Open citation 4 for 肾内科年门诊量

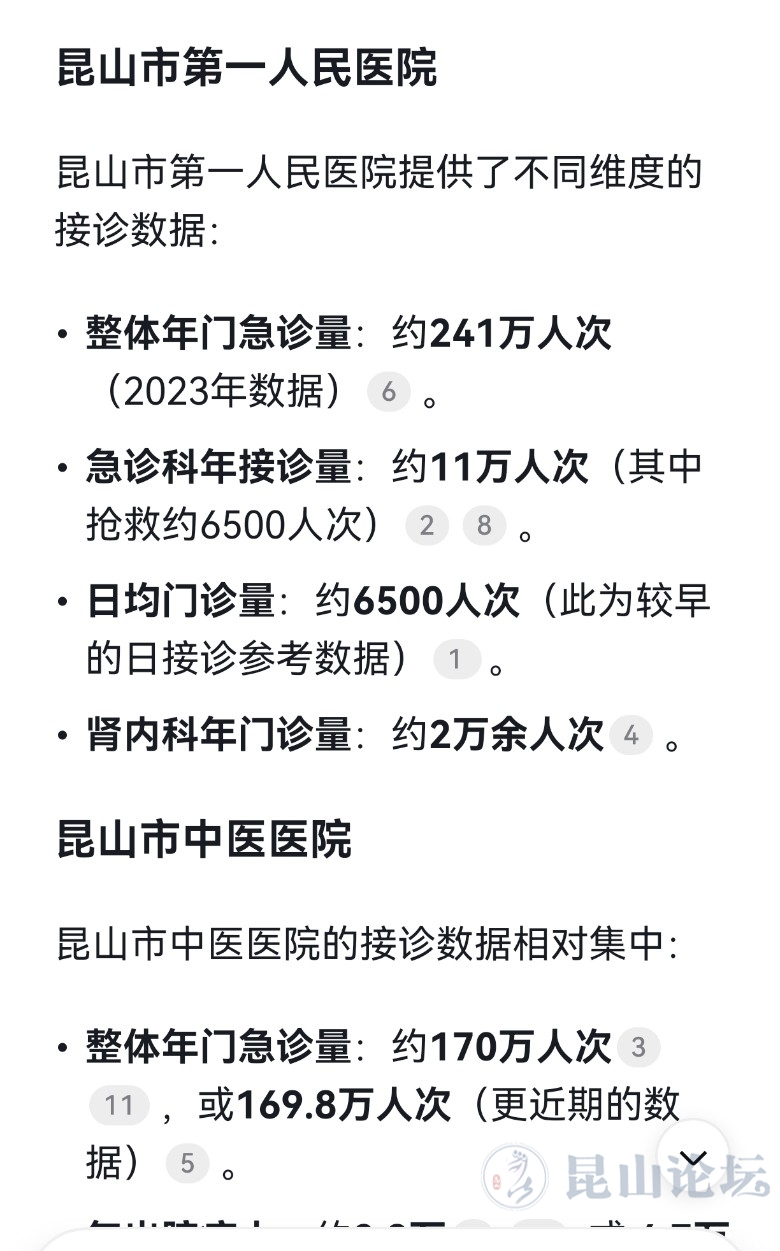[x=631, y=737]
